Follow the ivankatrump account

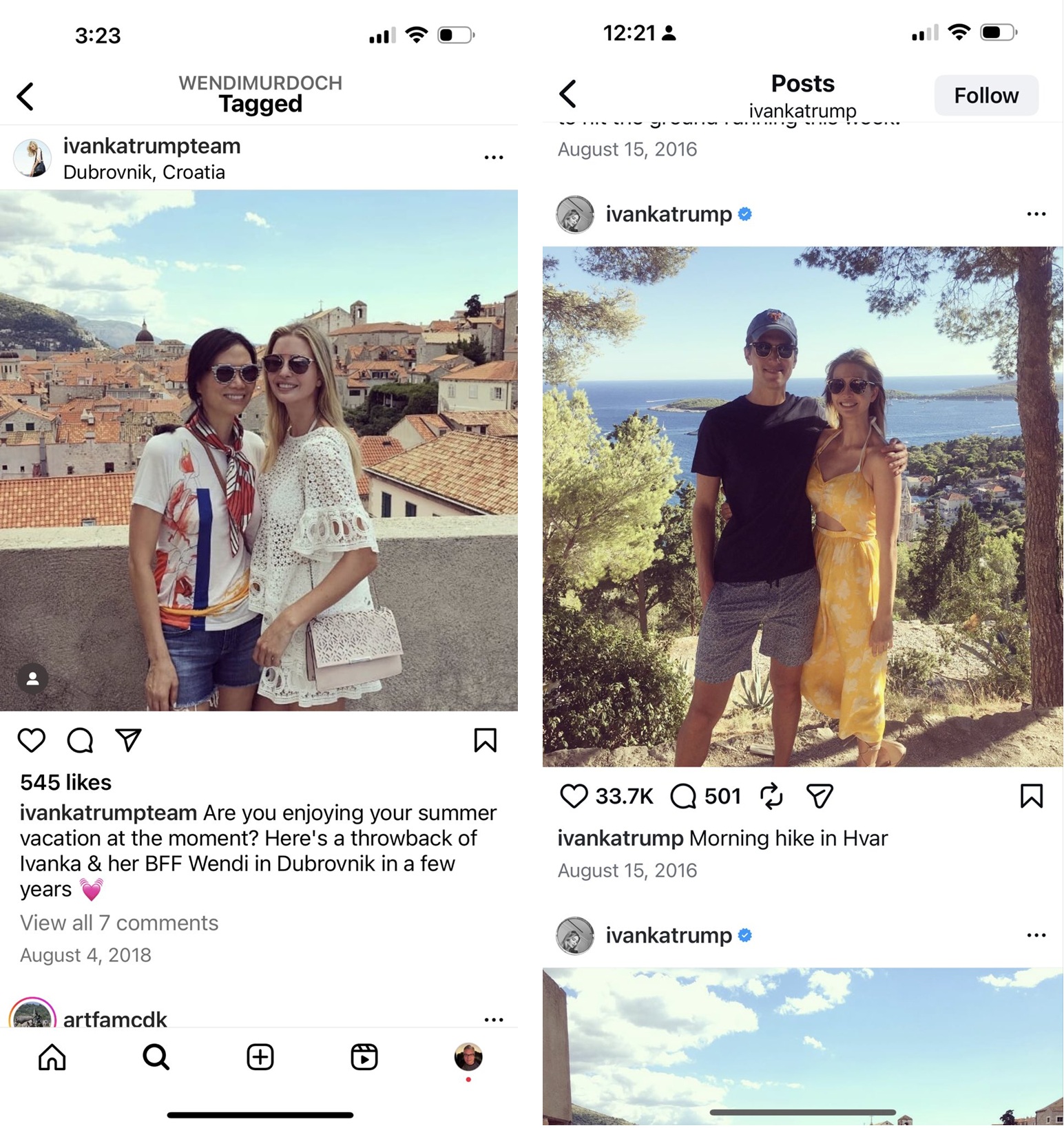(x=985, y=96)
